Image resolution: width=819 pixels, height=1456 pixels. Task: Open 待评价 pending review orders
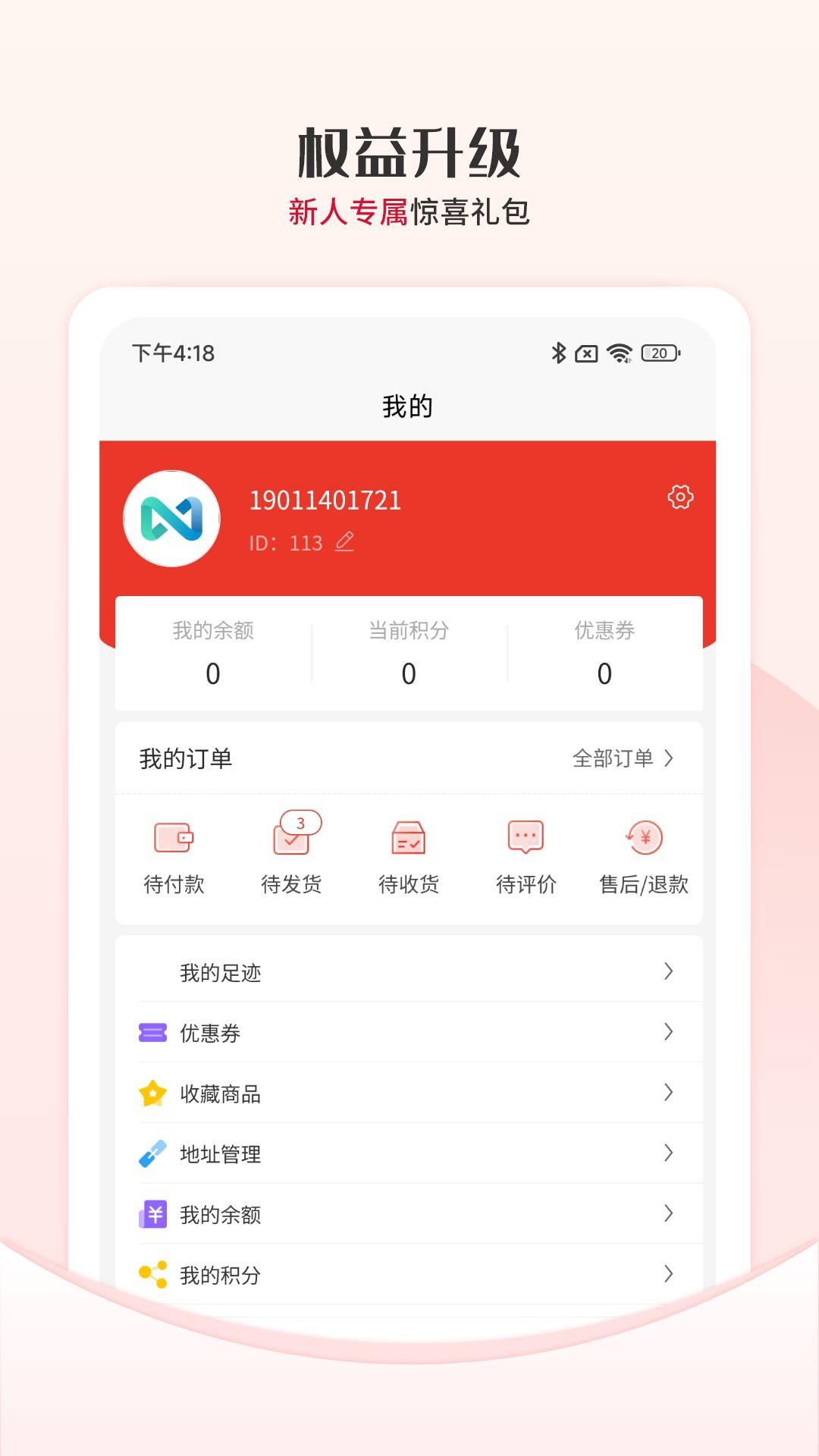click(526, 842)
